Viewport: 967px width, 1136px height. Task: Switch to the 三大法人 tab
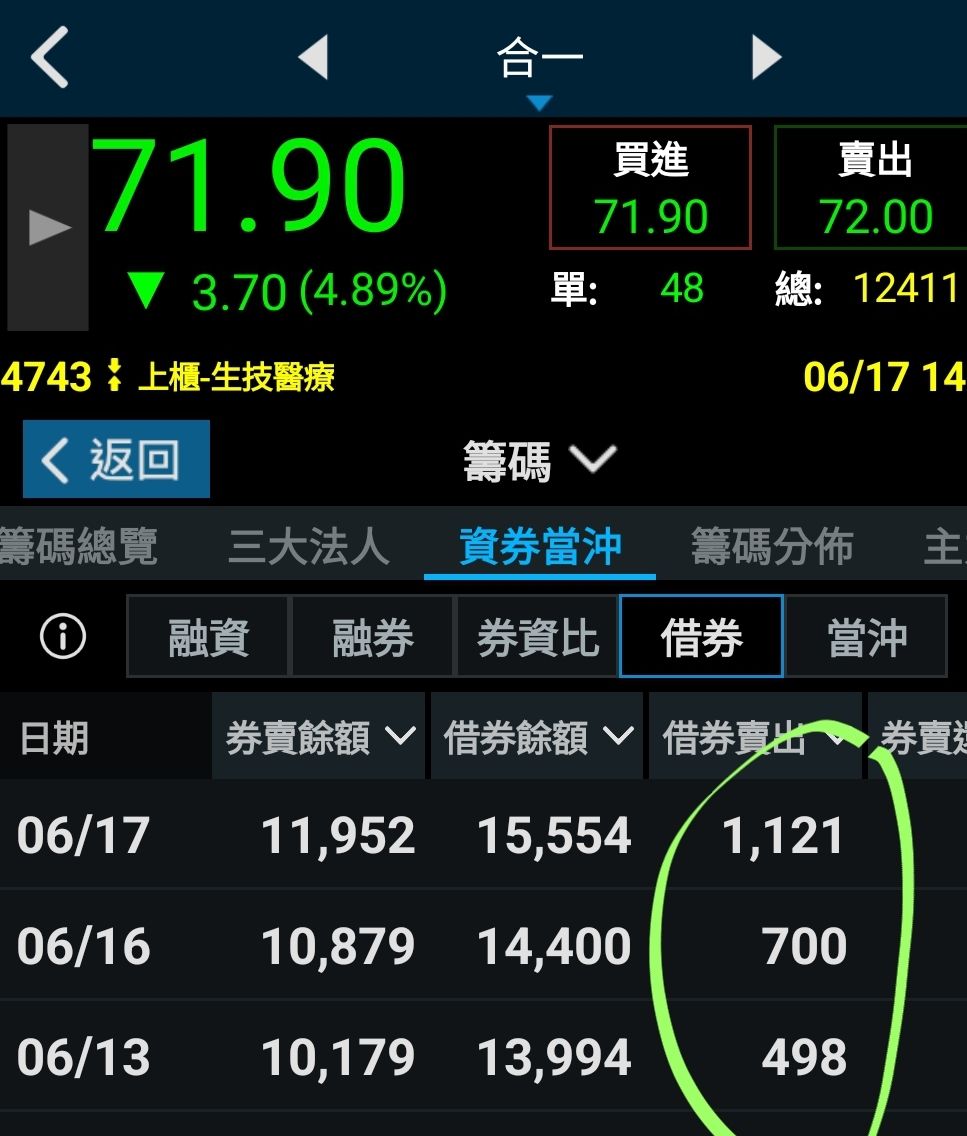[308, 548]
